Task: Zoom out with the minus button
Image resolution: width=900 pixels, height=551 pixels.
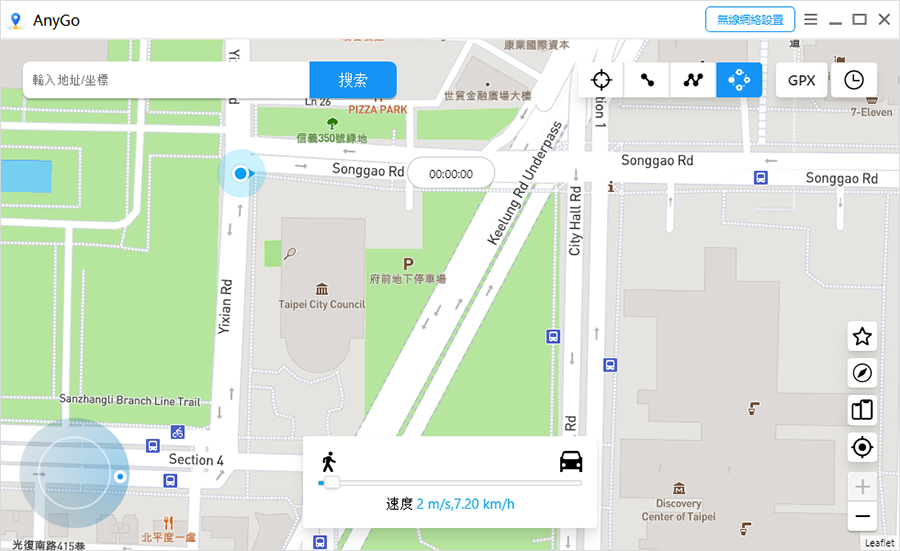Action: [862, 516]
